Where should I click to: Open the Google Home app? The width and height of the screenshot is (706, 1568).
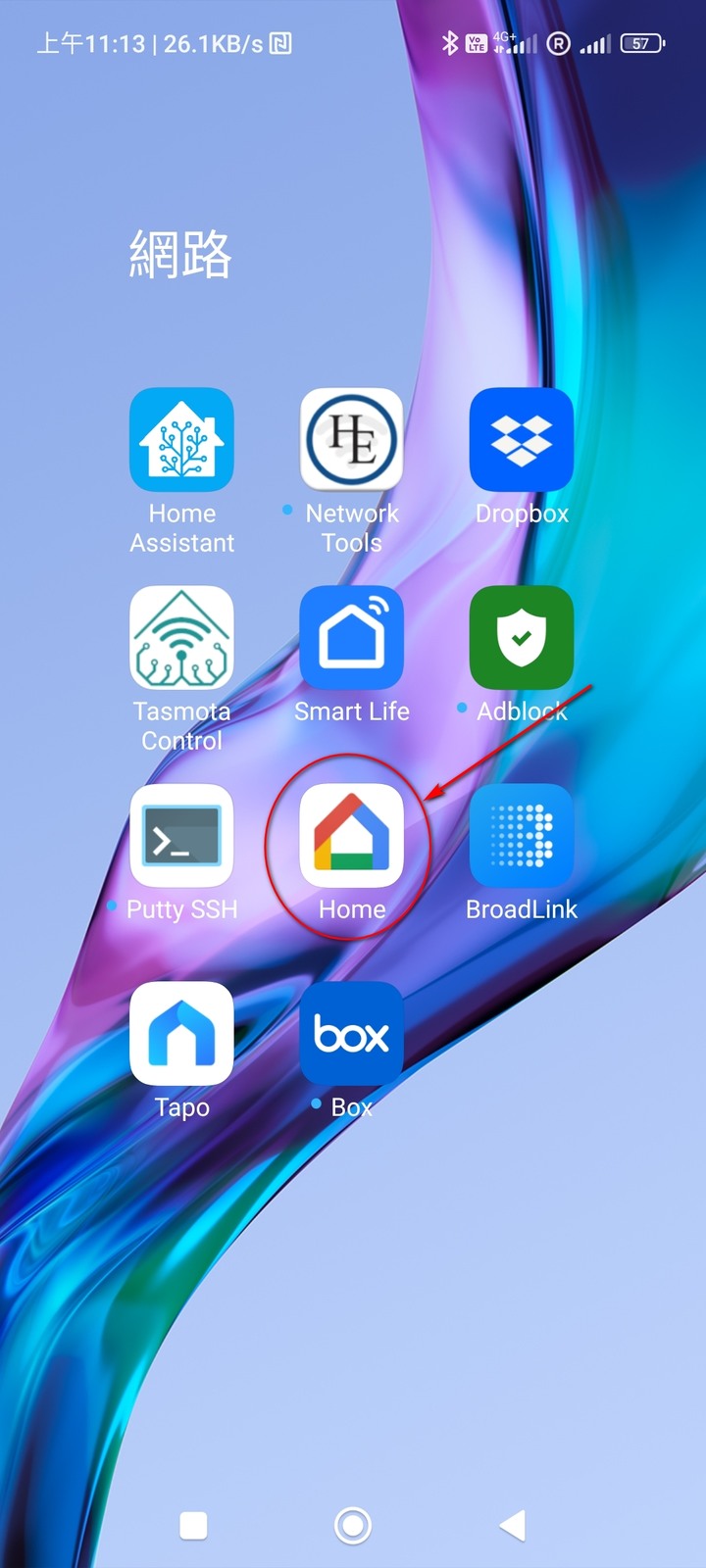(x=351, y=836)
